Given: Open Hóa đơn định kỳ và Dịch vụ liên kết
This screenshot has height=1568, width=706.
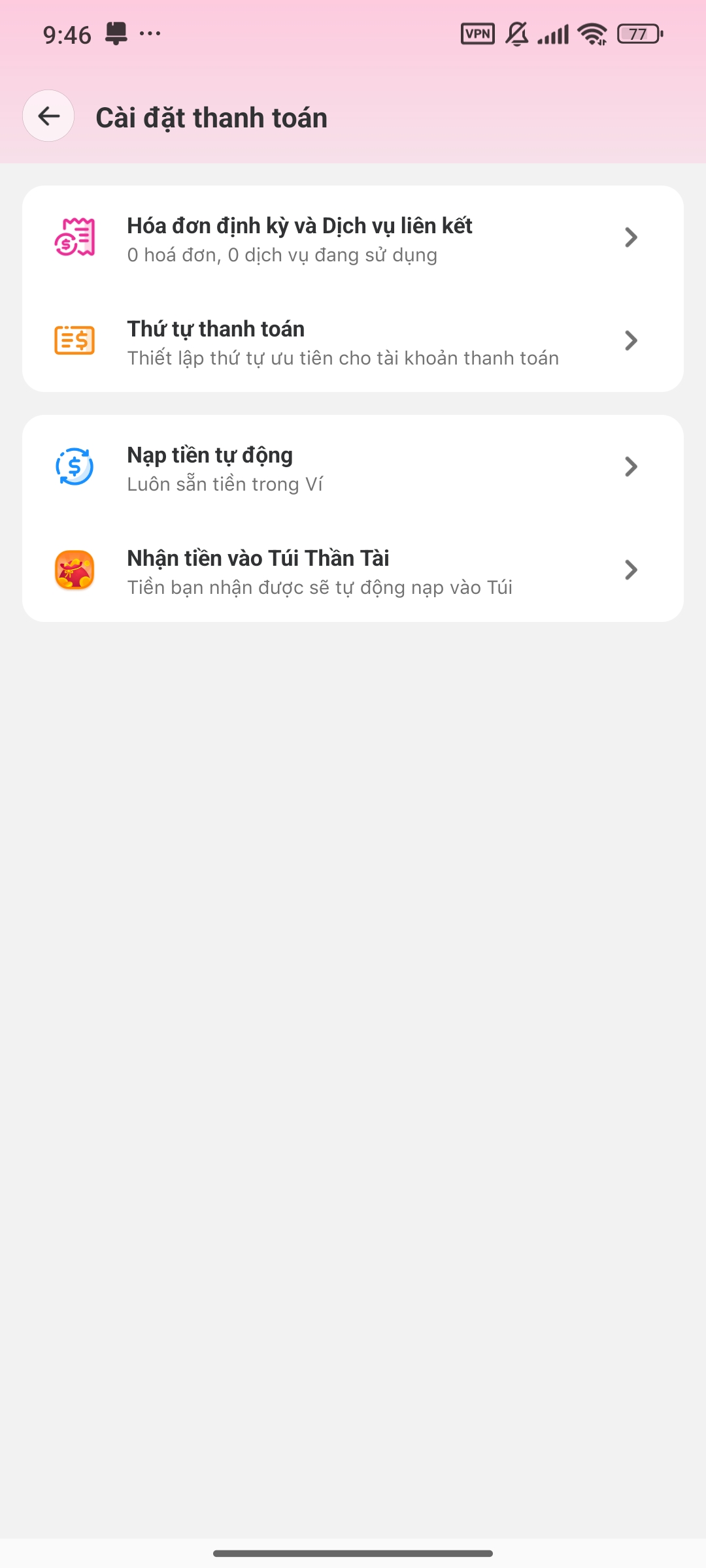Looking at the screenshot, I should 353,238.
